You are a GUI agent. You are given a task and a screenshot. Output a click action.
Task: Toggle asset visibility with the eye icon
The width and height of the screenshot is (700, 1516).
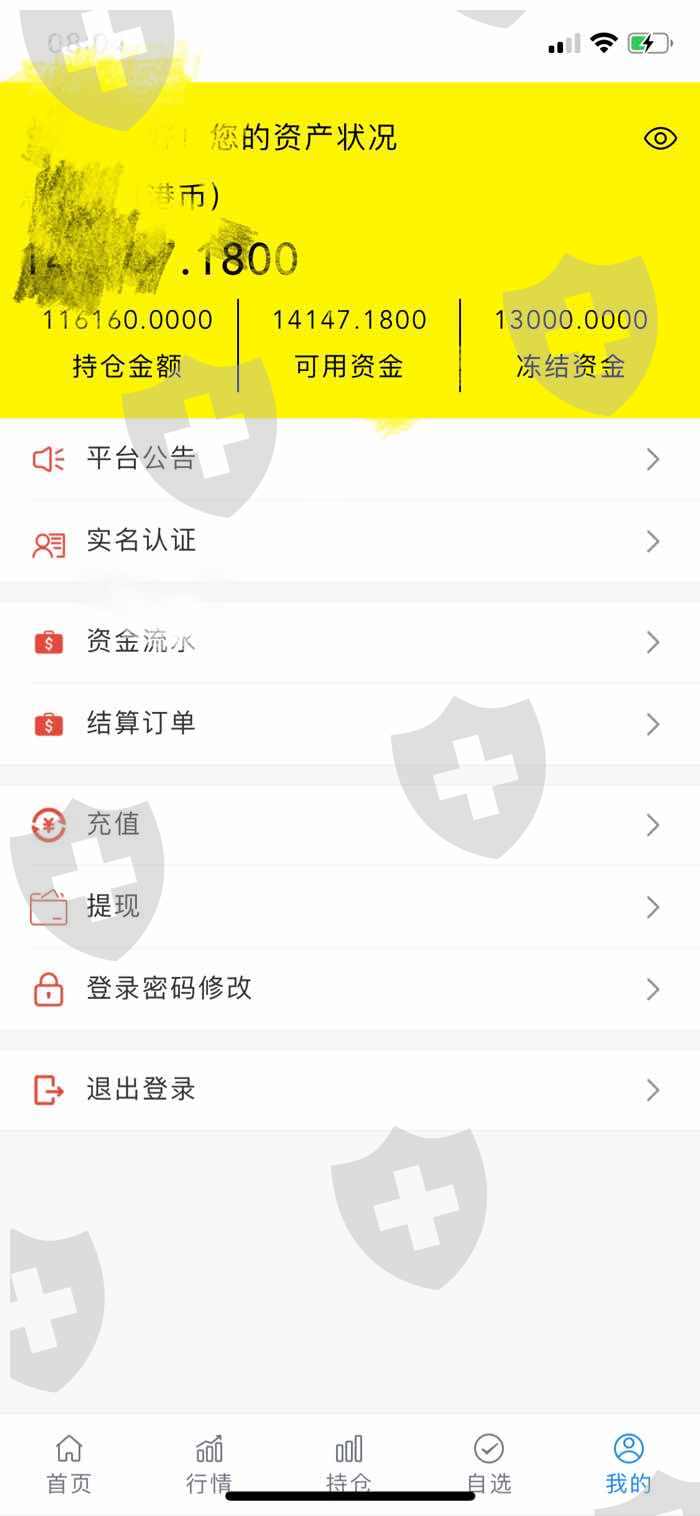click(x=660, y=139)
